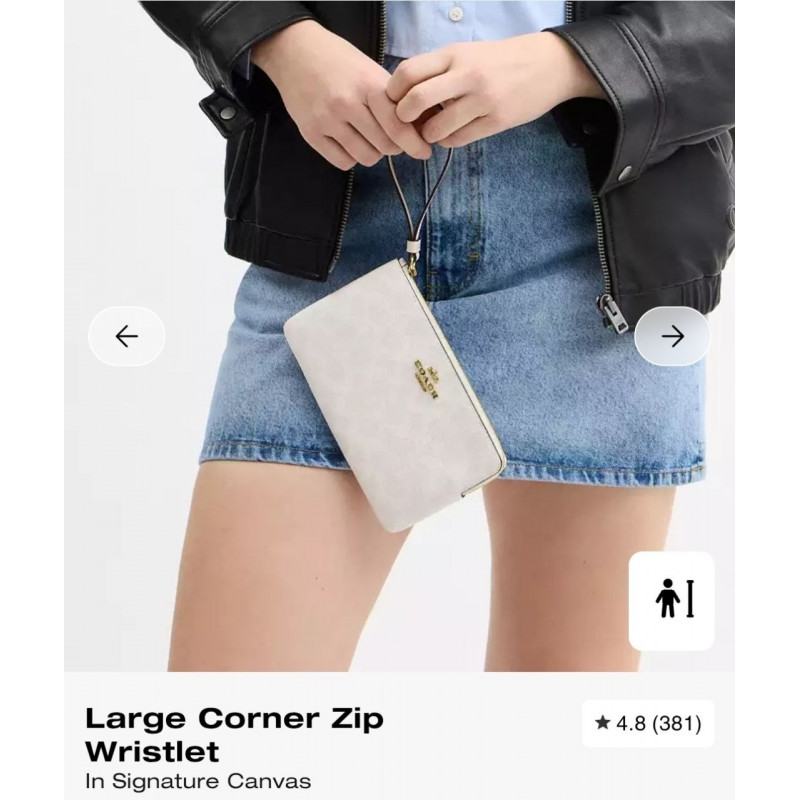Go to the previous product photo
This screenshot has height=800, width=800.
click(126, 337)
